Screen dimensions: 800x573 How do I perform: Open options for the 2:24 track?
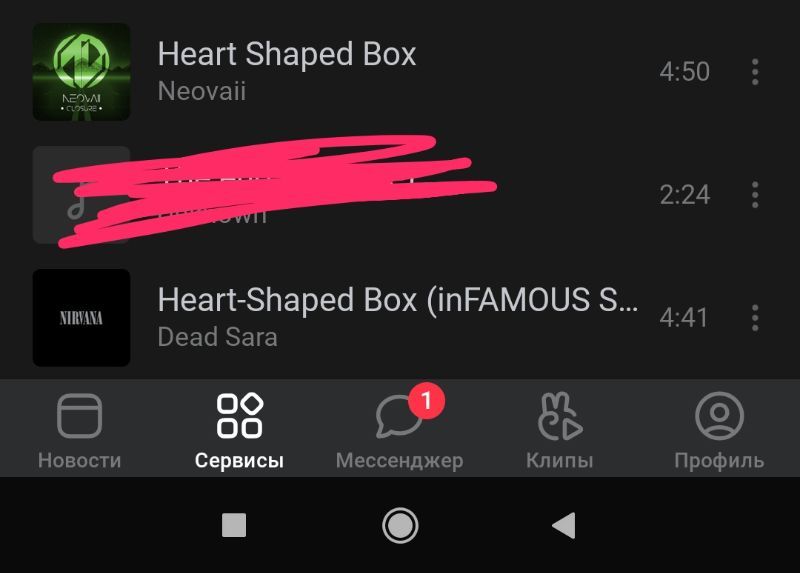pos(755,194)
